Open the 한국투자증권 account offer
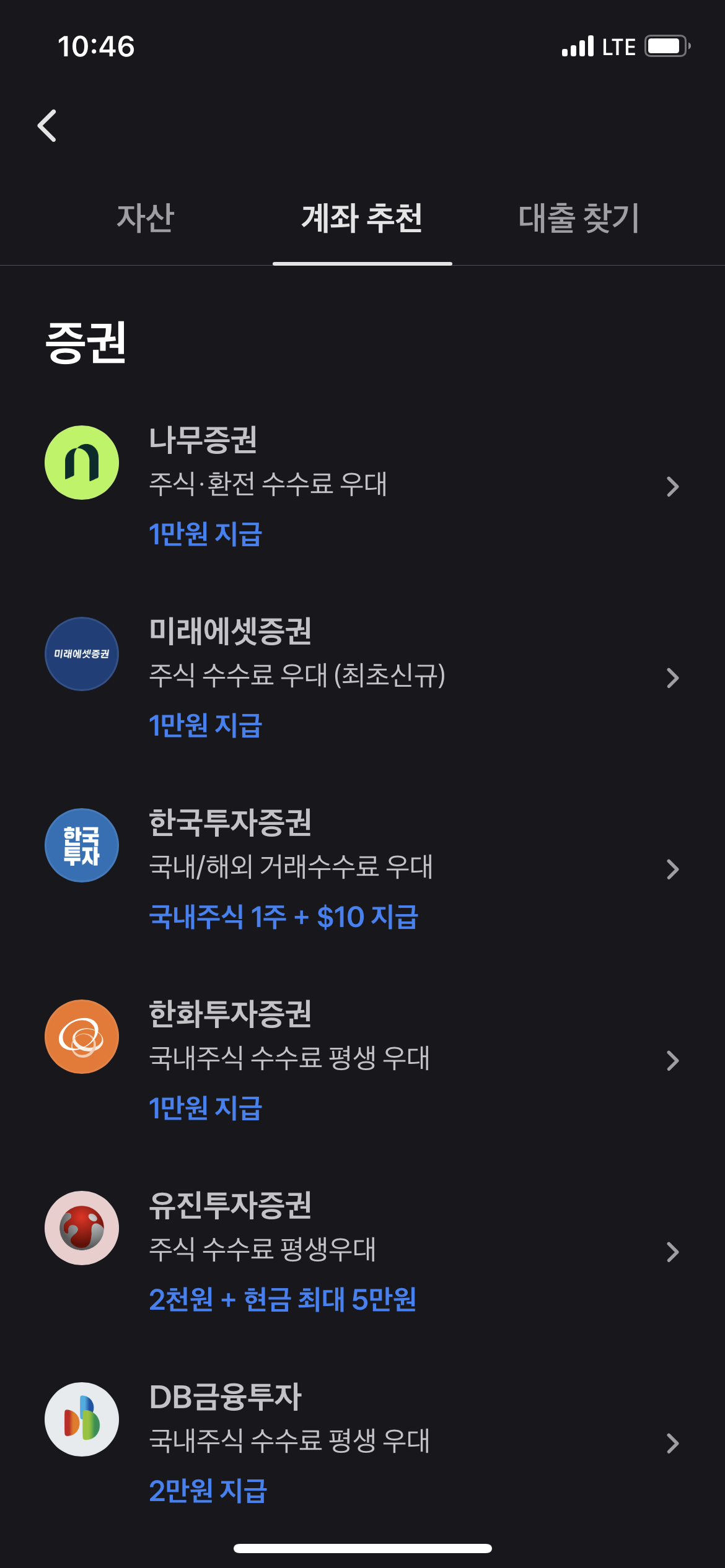Screen dimensions: 725x1568 [x=362, y=869]
